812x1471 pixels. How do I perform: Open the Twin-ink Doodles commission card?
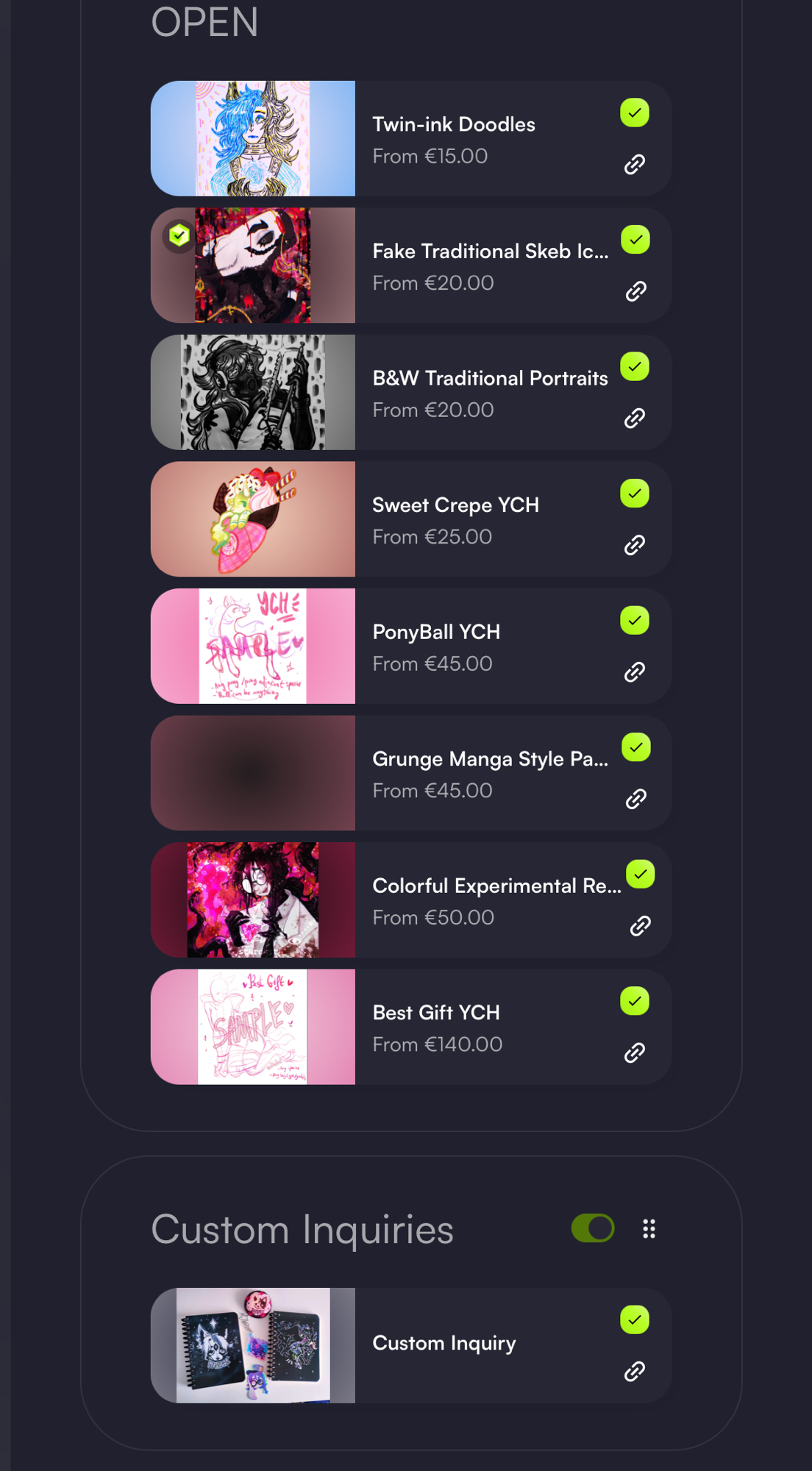(x=453, y=138)
